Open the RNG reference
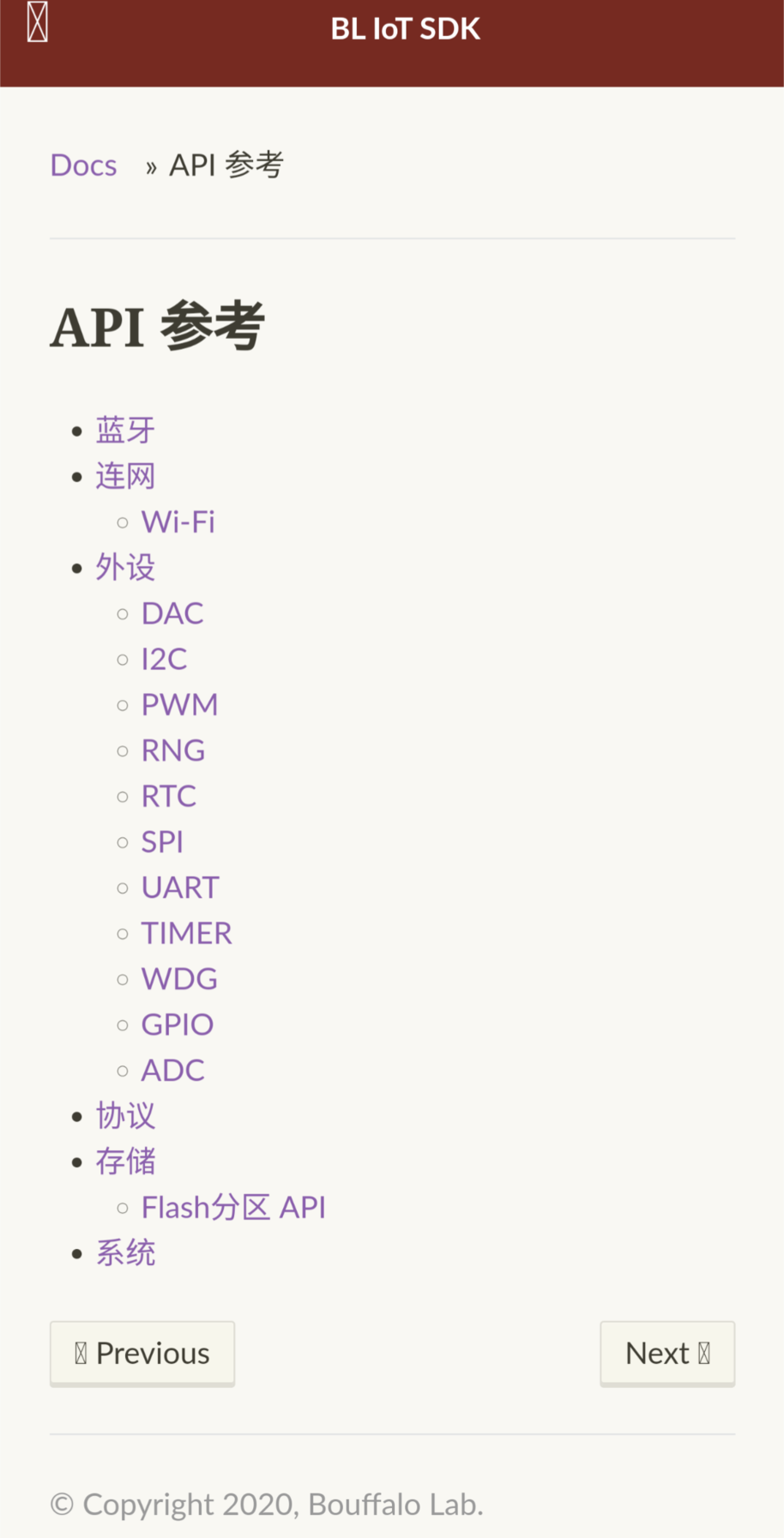 [x=172, y=751]
